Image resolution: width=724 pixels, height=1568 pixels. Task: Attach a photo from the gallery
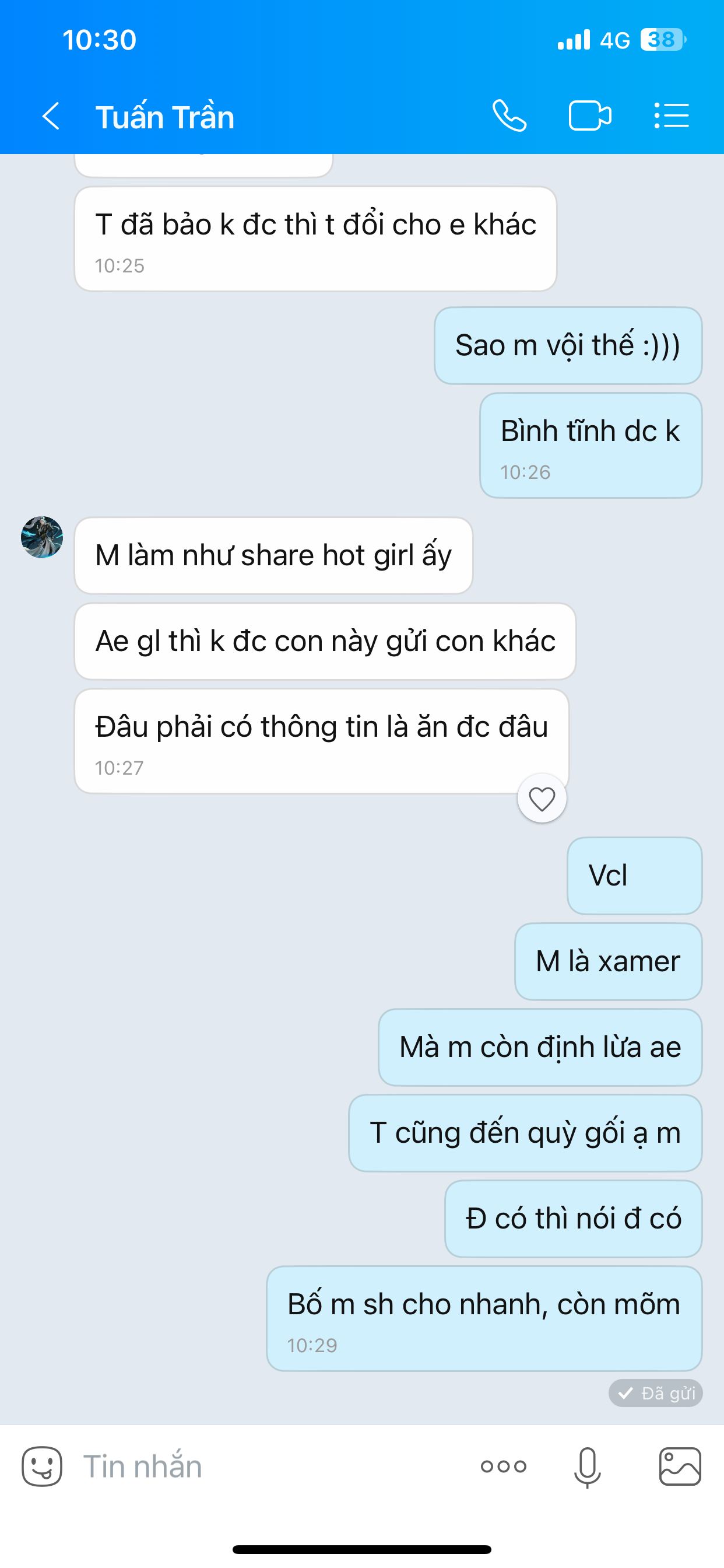680,1467
